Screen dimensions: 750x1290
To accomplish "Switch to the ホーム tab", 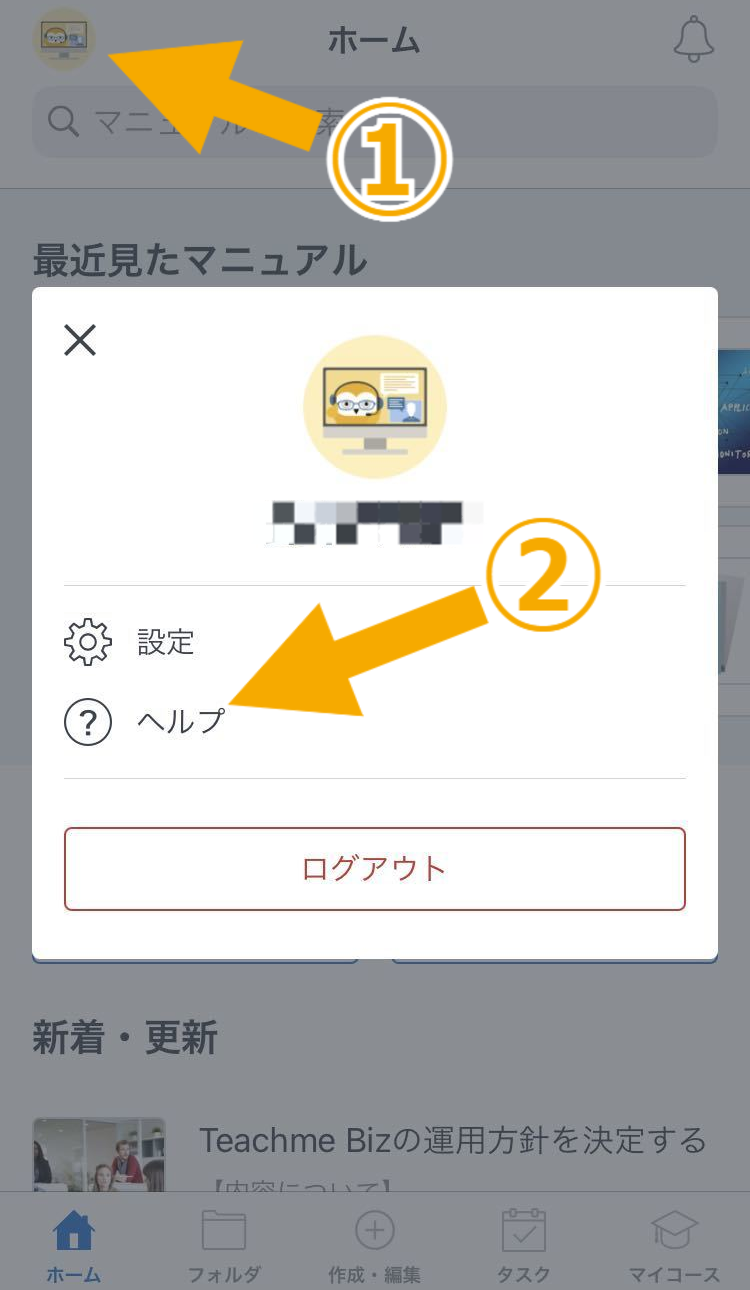I will 74,1245.
